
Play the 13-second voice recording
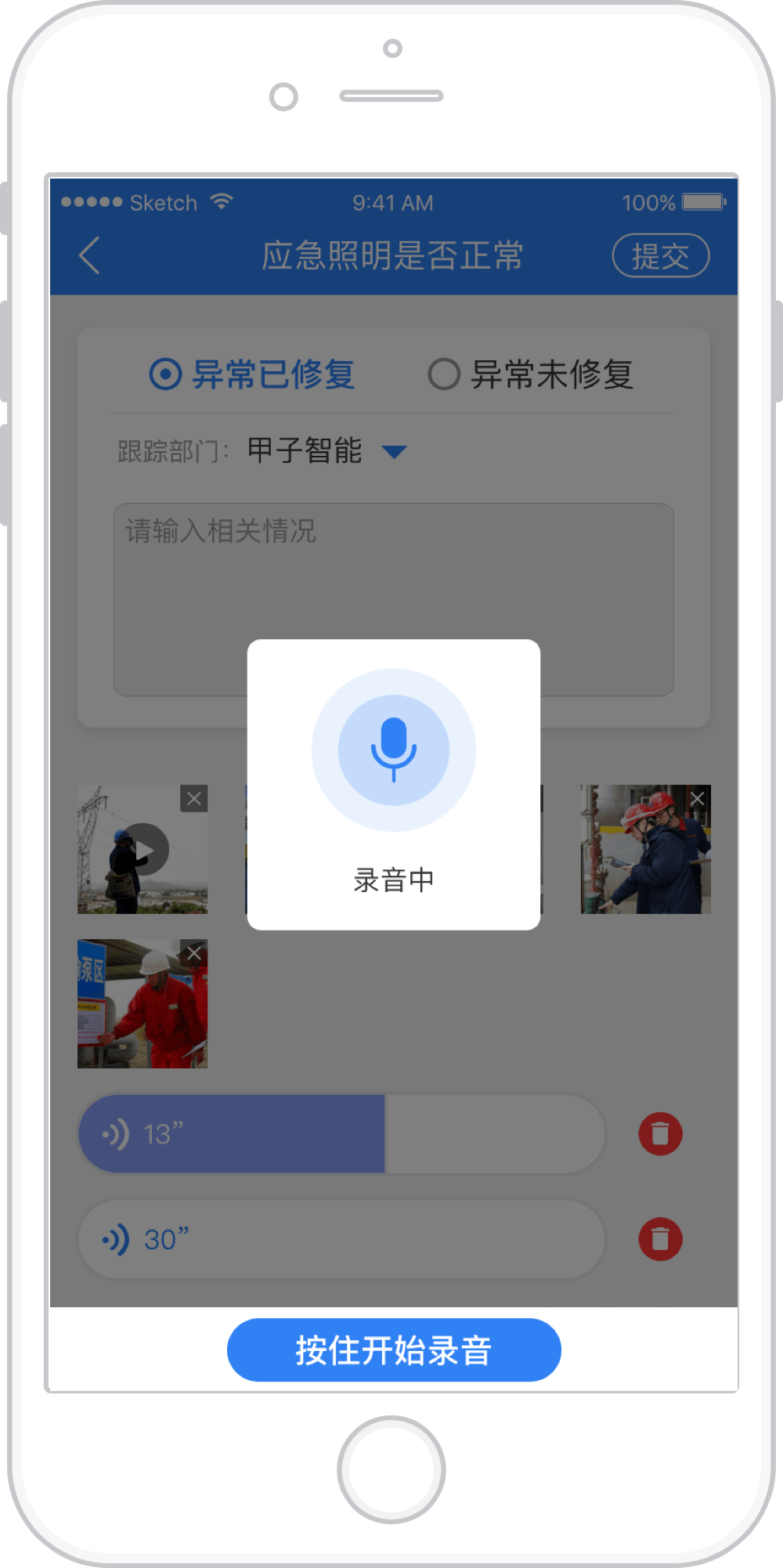[x=341, y=1133]
